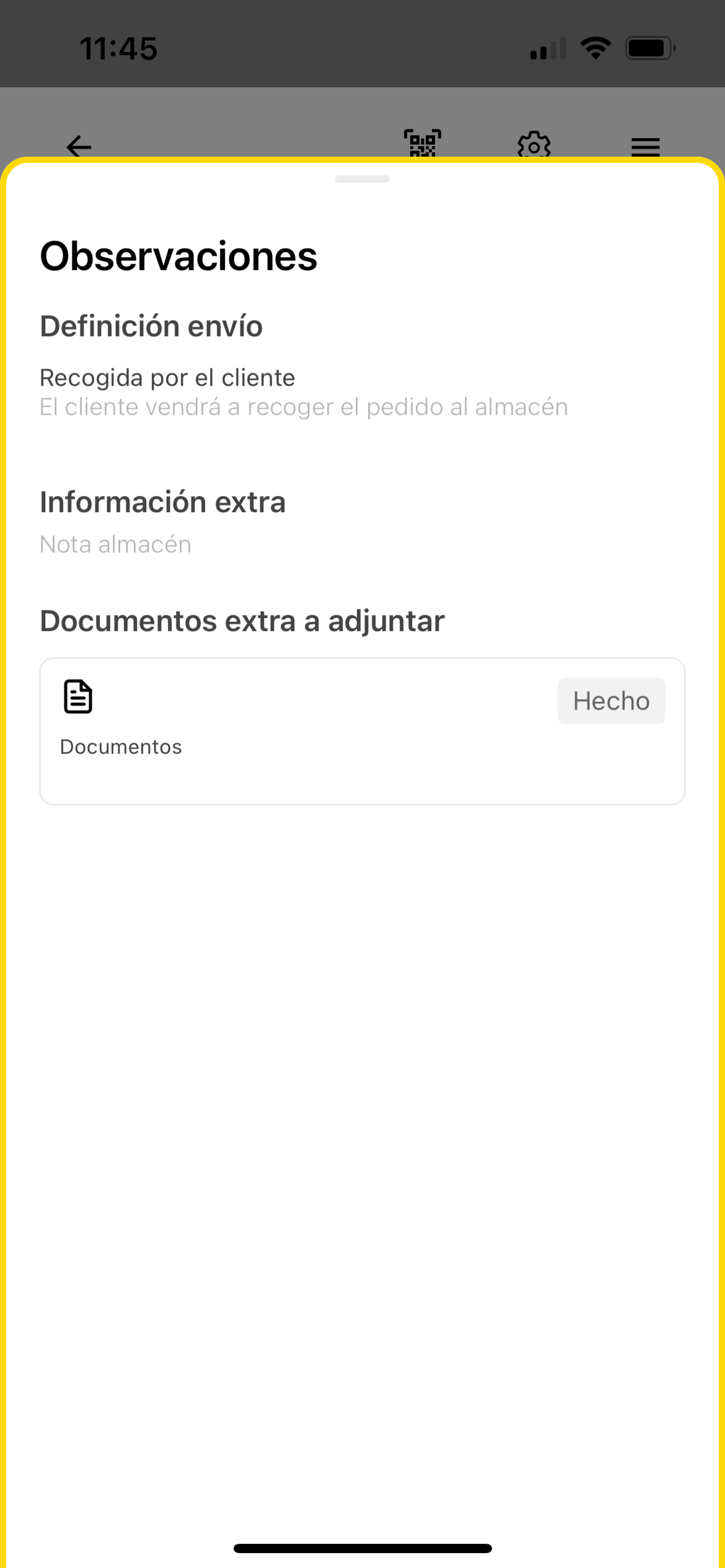The image size is (725, 1568).
Task: Tap the sheet's drag handle
Action: (x=362, y=179)
